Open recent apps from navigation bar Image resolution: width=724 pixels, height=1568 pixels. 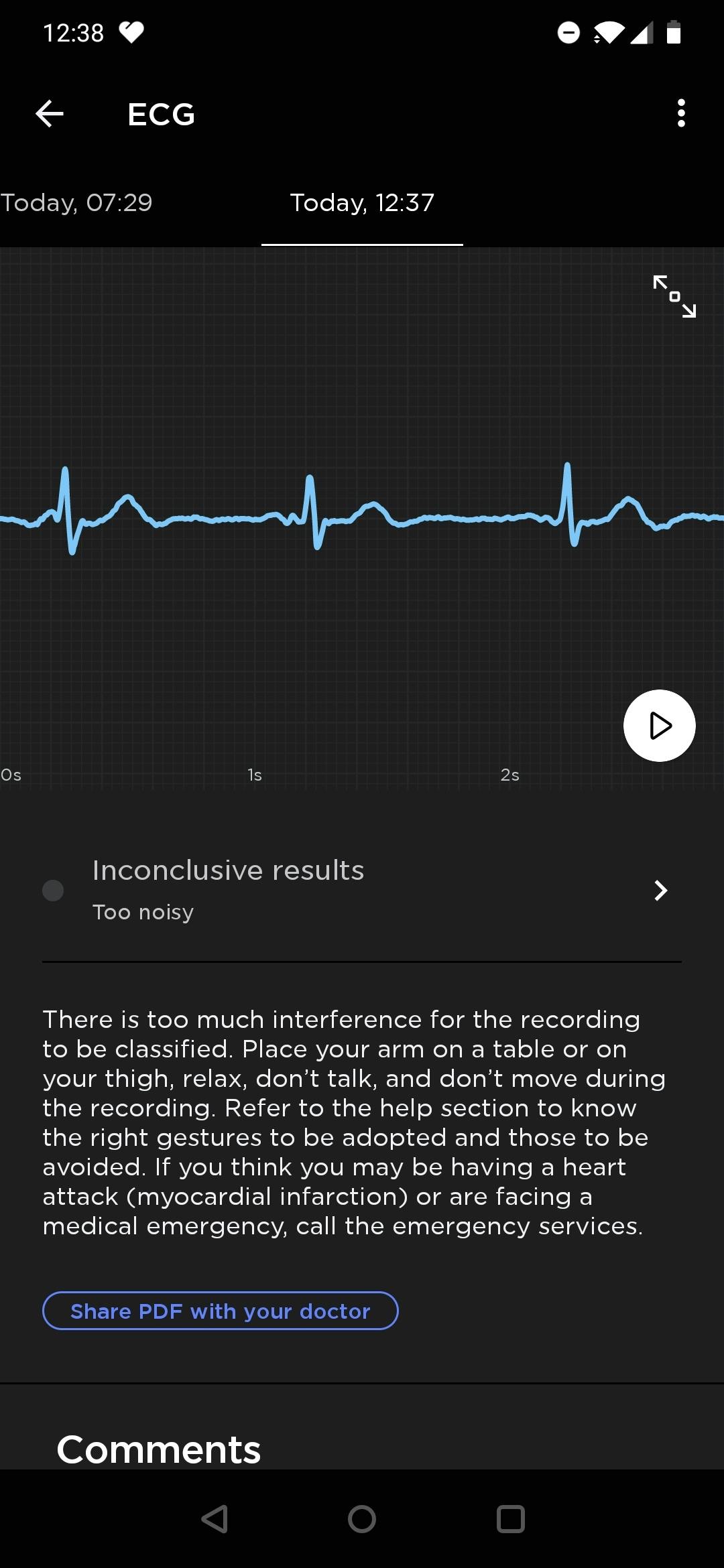(x=510, y=1519)
